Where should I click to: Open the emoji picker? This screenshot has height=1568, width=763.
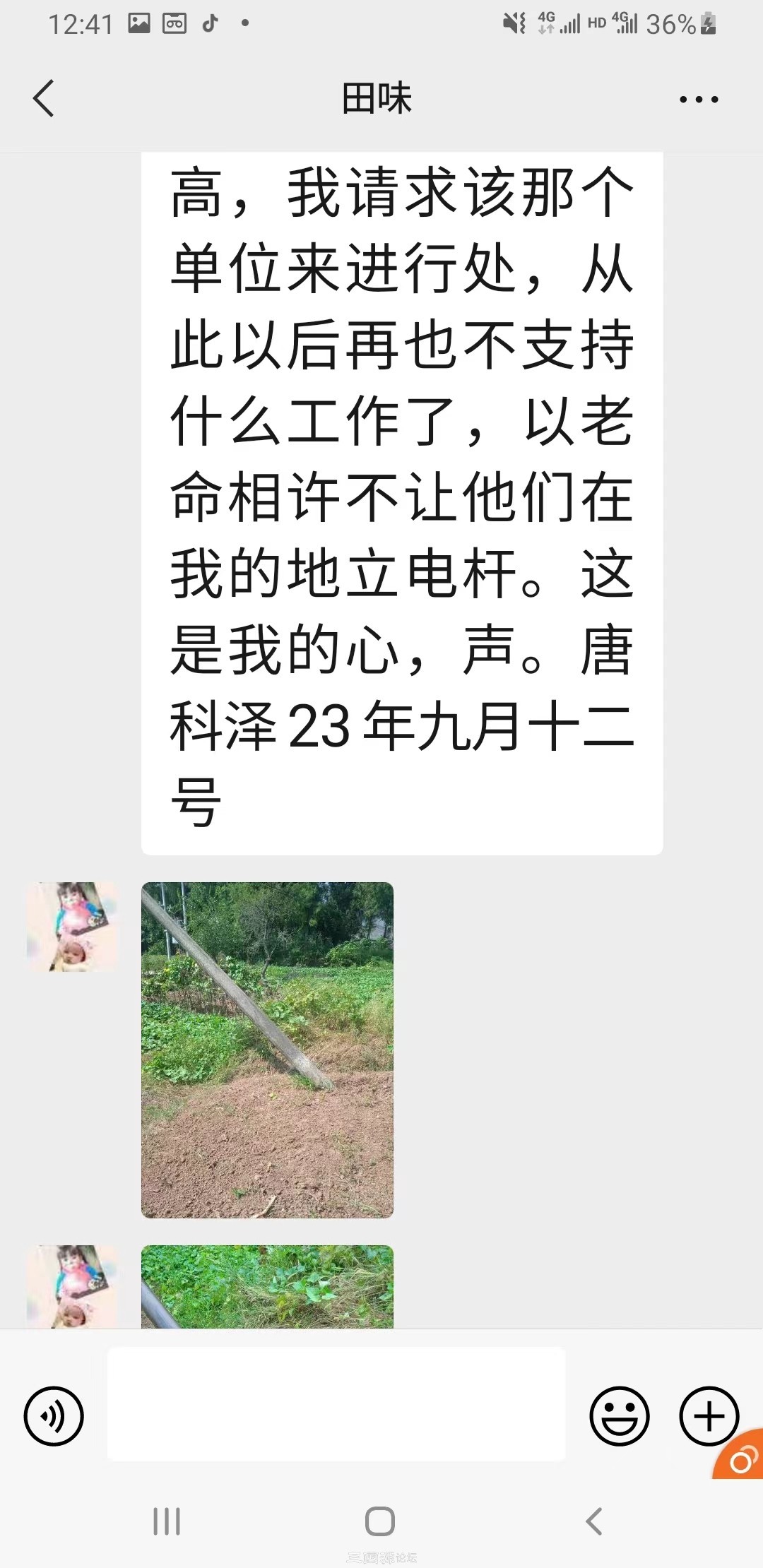tap(620, 1416)
